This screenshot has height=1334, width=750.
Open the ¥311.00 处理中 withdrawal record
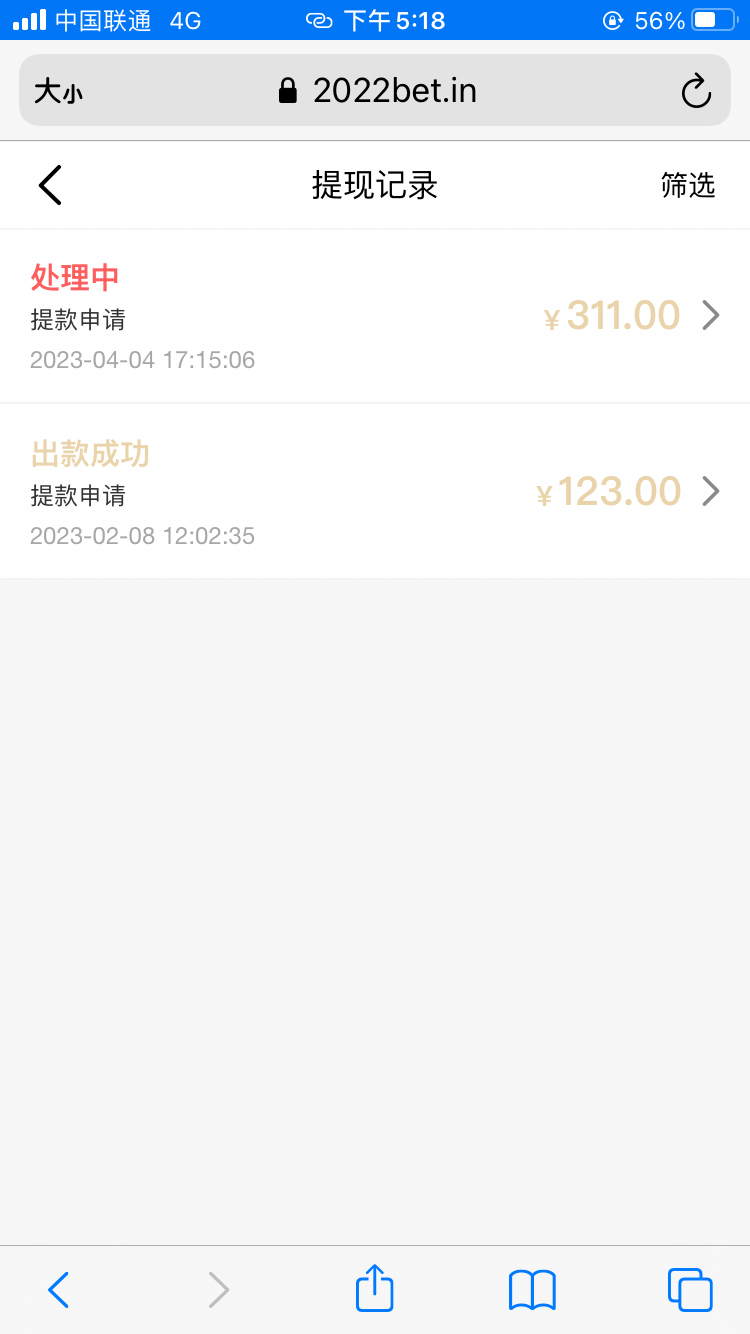pyautogui.click(x=375, y=316)
